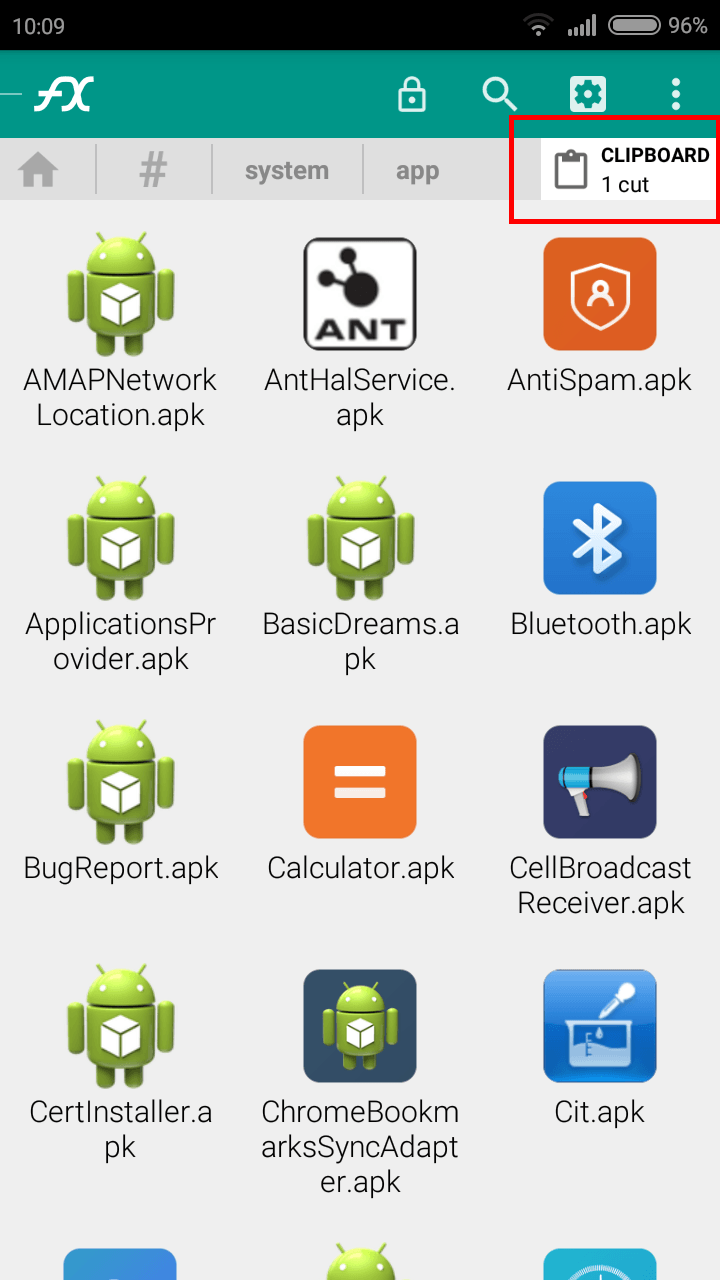
Task: Select the app folder breadcrumb
Action: point(417,171)
